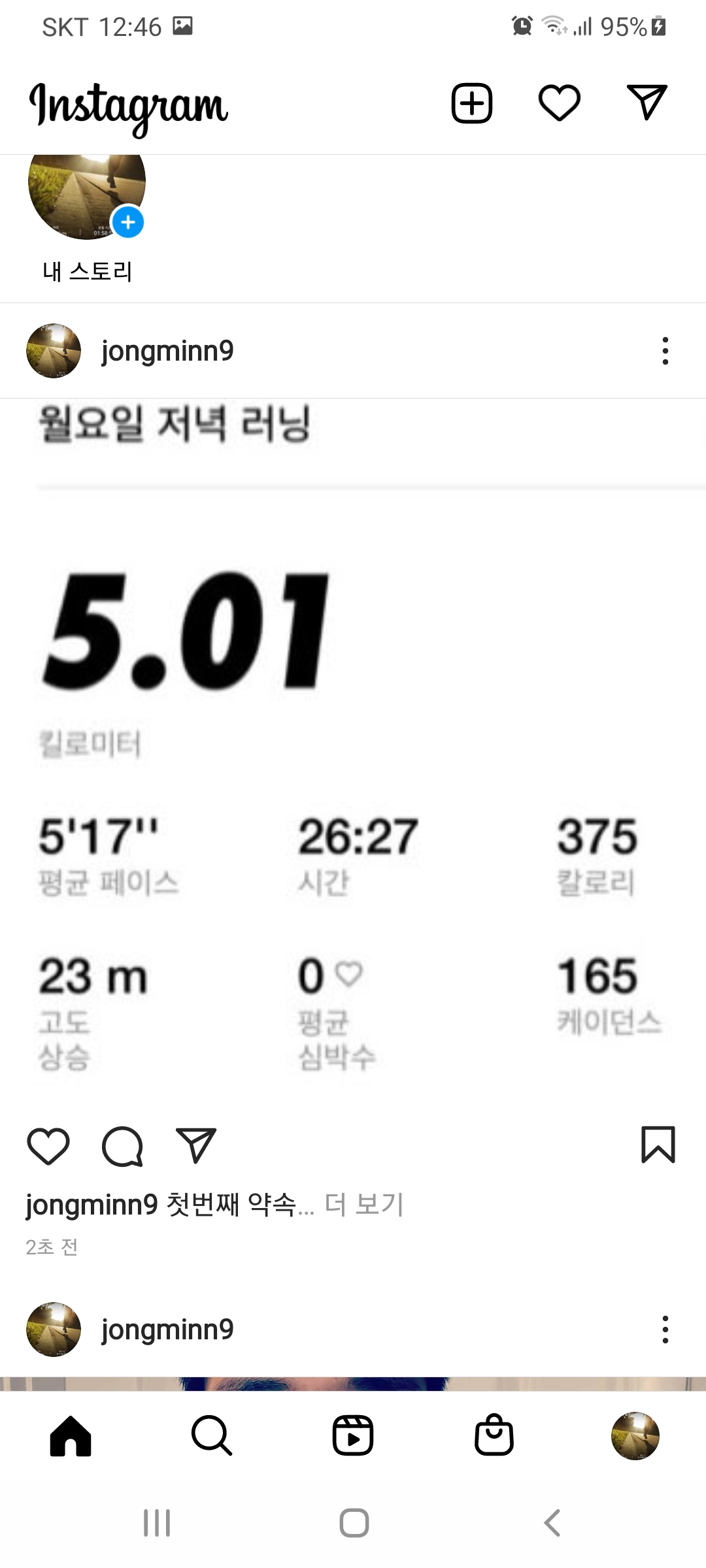Tap the system back button
706x1568 pixels.
pyautogui.click(x=552, y=1523)
